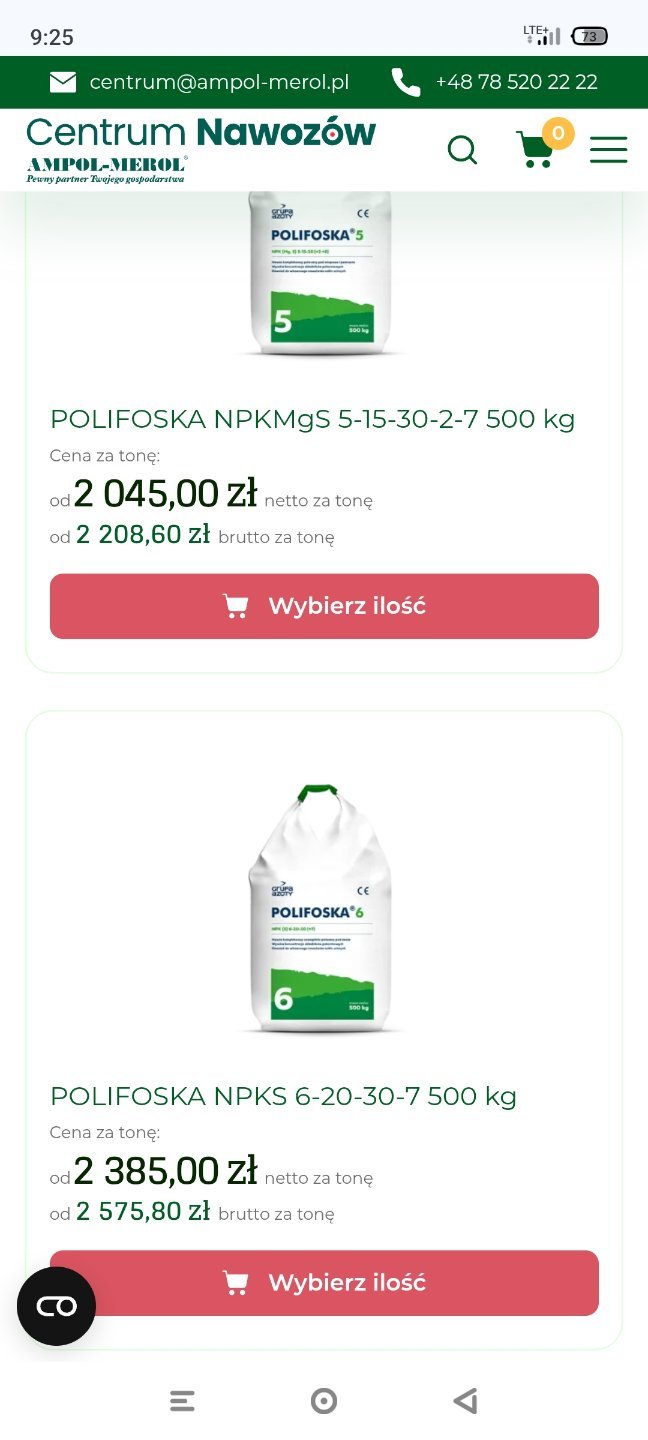Go to Centrum Nawozów home via logo
This screenshot has width=648, height=1440.
(200, 148)
